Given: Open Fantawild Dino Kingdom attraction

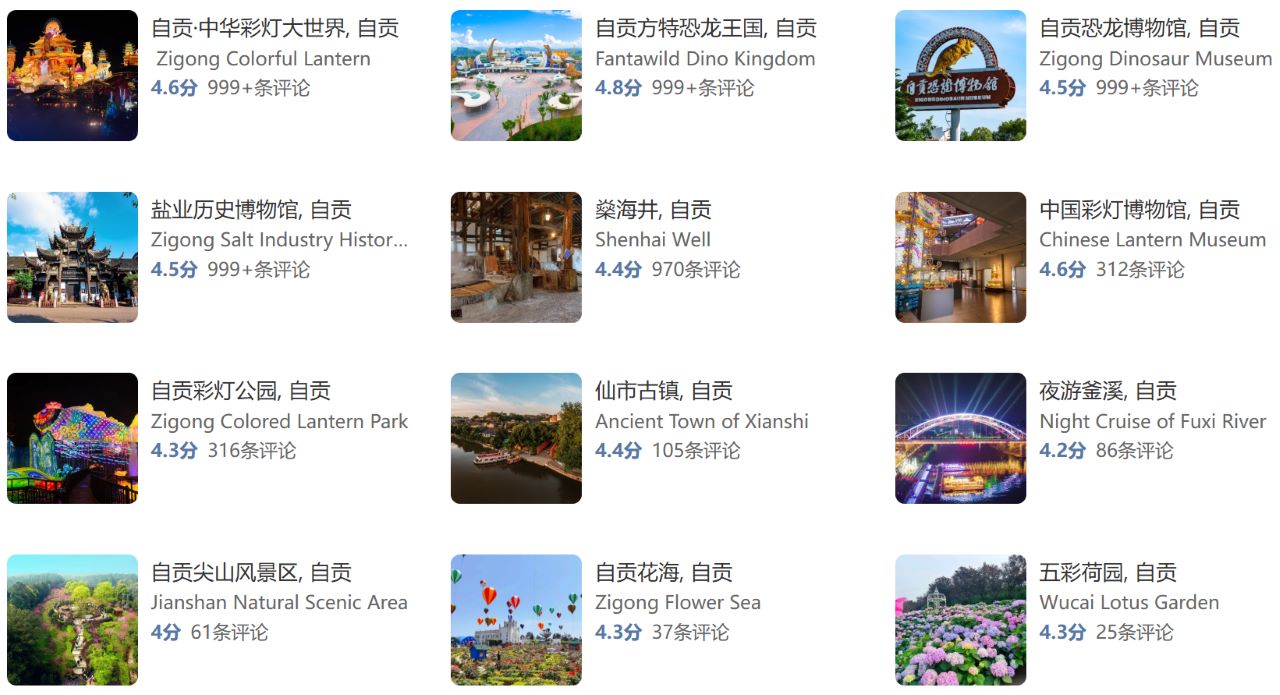Looking at the screenshot, I should pos(704,58).
